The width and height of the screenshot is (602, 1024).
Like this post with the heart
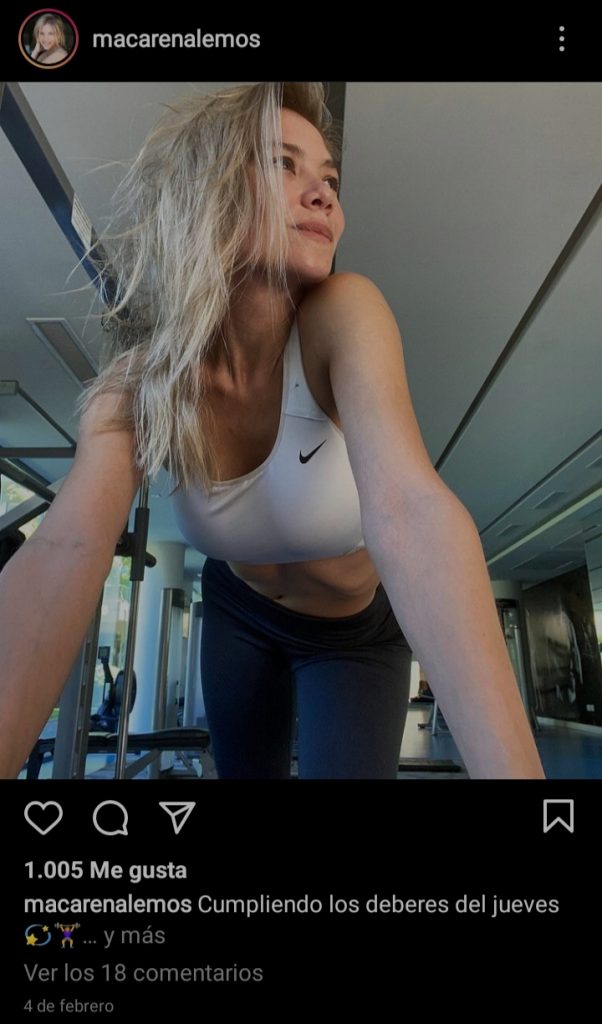[43, 817]
